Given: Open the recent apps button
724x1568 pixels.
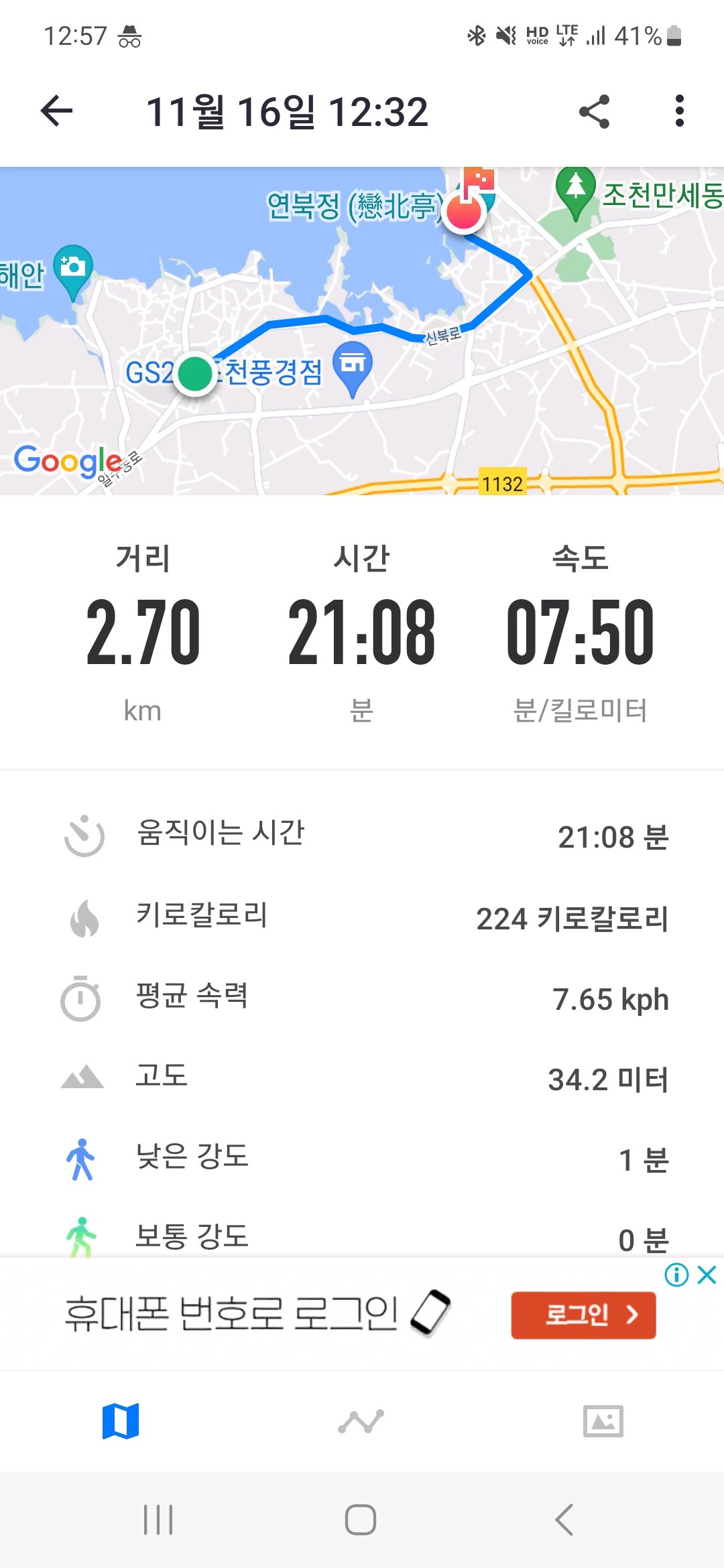Looking at the screenshot, I should [159, 1520].
